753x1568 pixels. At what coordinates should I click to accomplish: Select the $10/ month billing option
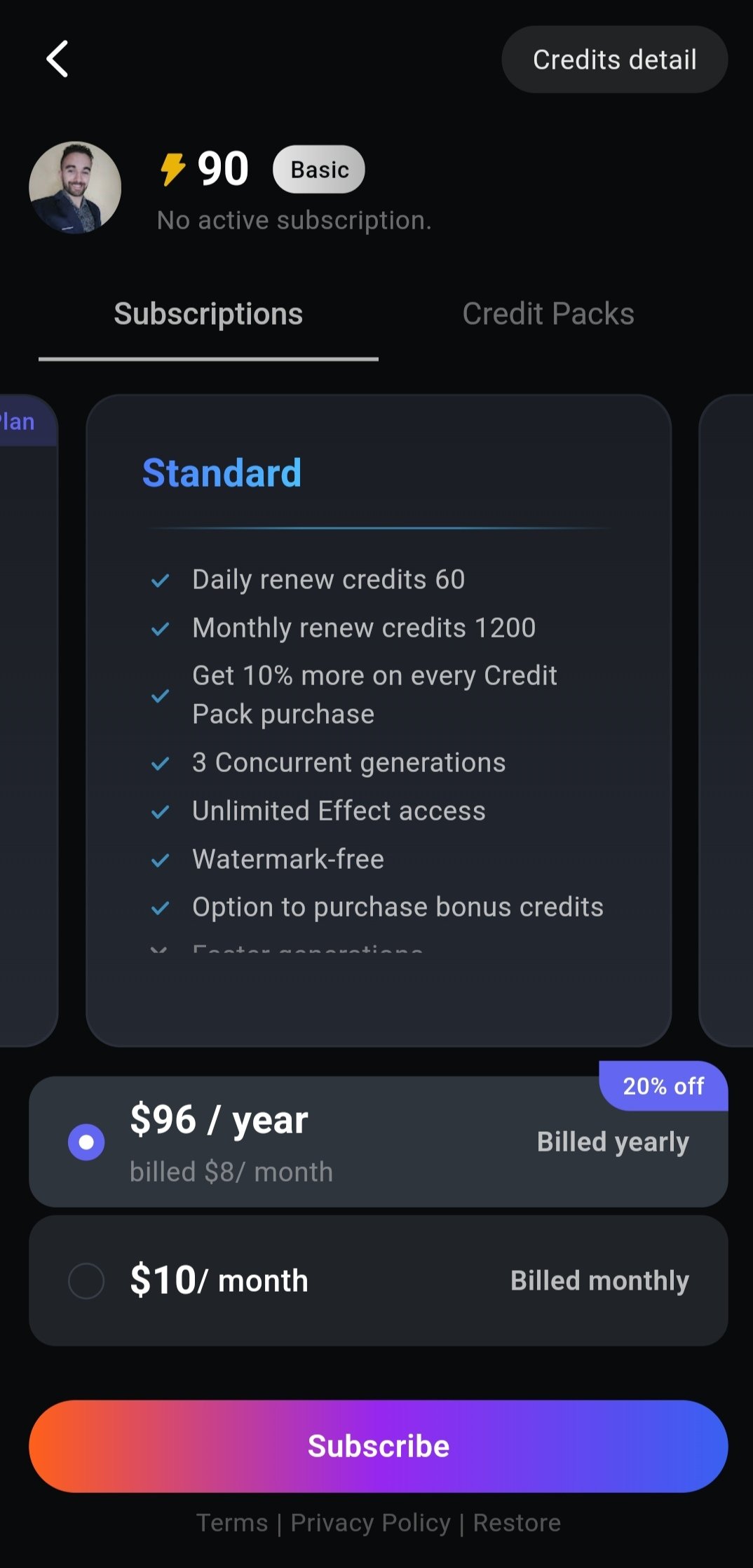86,1281
